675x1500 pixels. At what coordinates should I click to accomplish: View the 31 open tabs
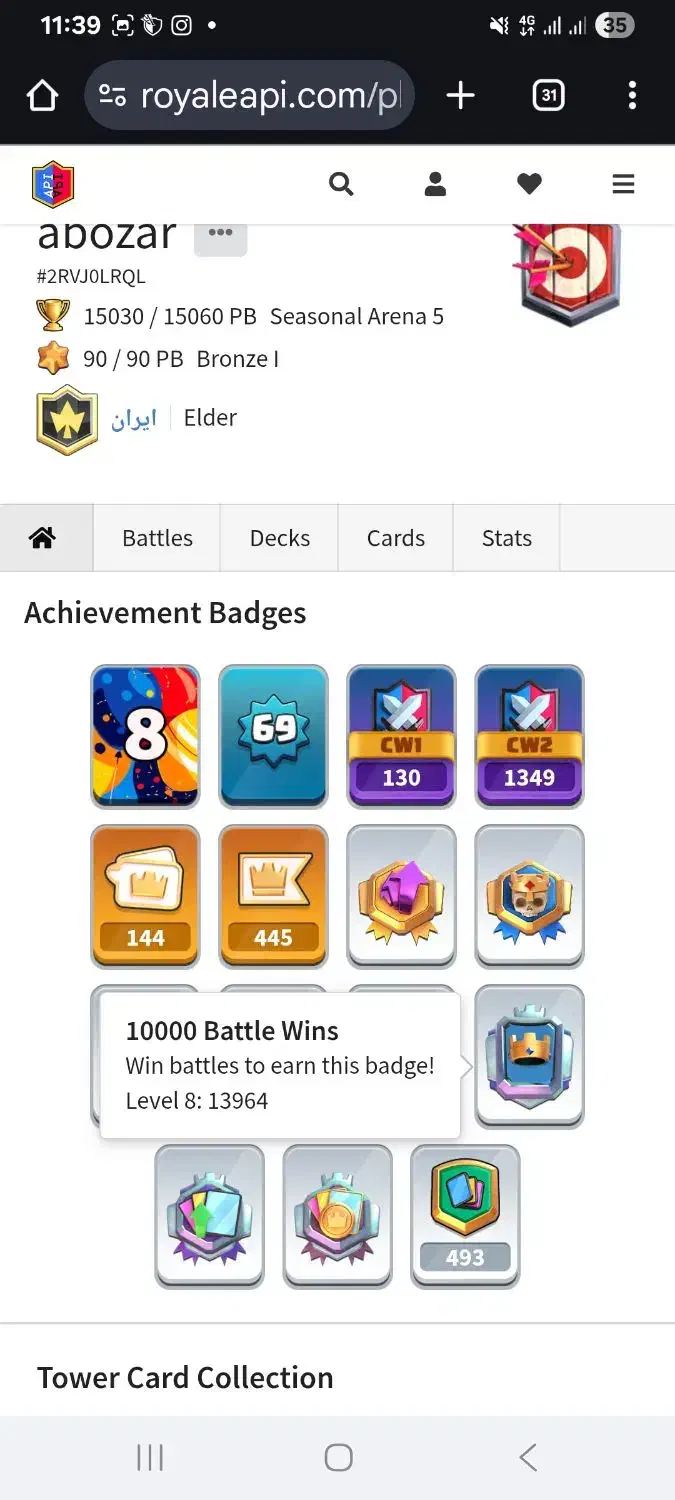pos(548,96)
